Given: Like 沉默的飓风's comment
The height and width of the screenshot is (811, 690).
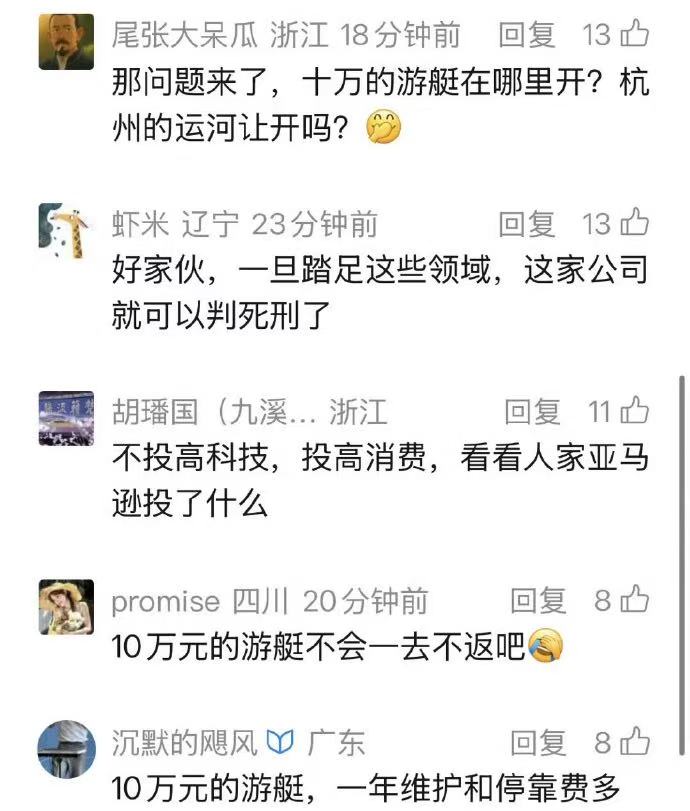Looking at the screenshot, I should pos(635,743).
